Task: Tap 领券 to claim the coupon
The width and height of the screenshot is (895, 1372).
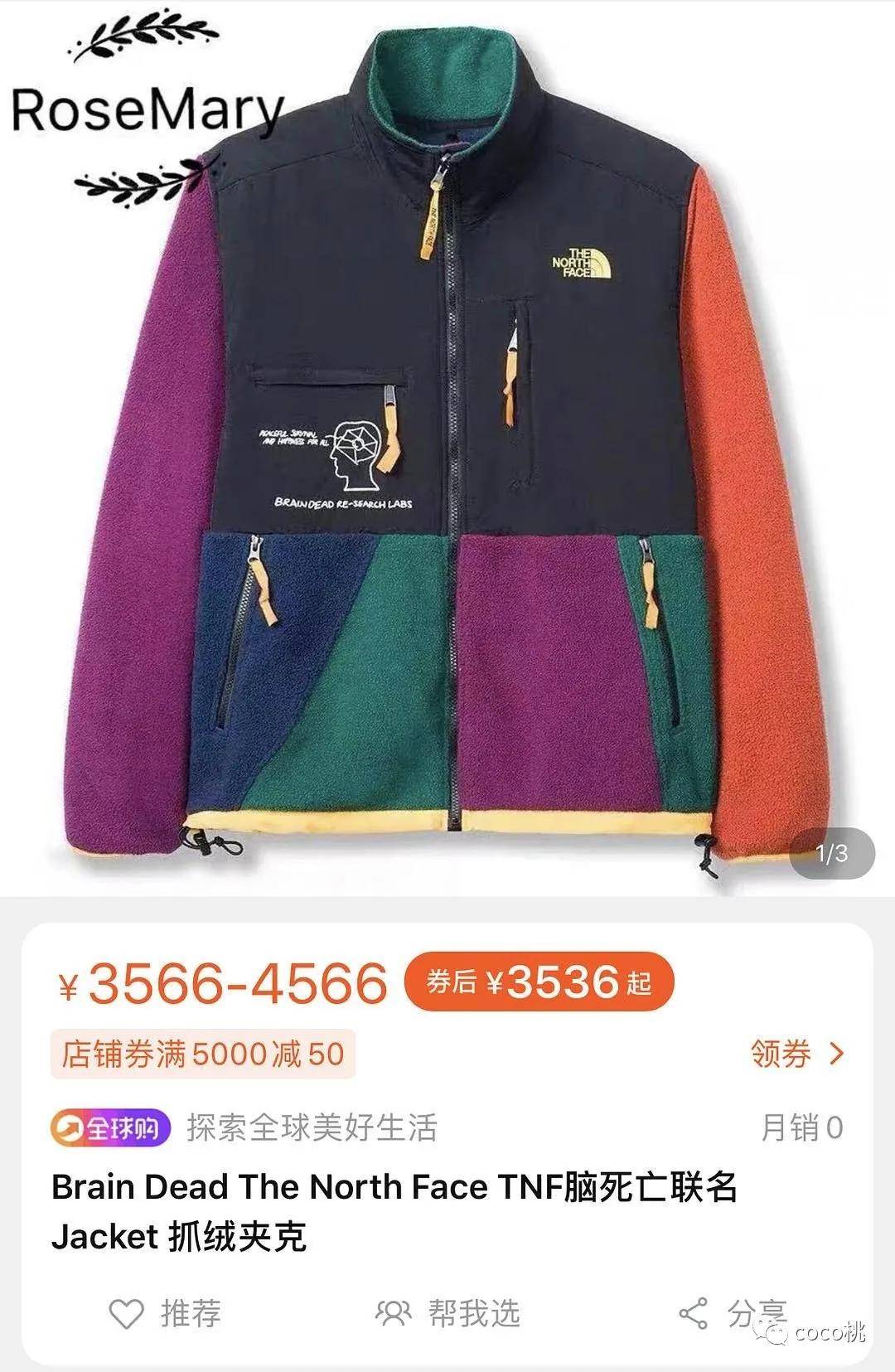Action: 796,1054
